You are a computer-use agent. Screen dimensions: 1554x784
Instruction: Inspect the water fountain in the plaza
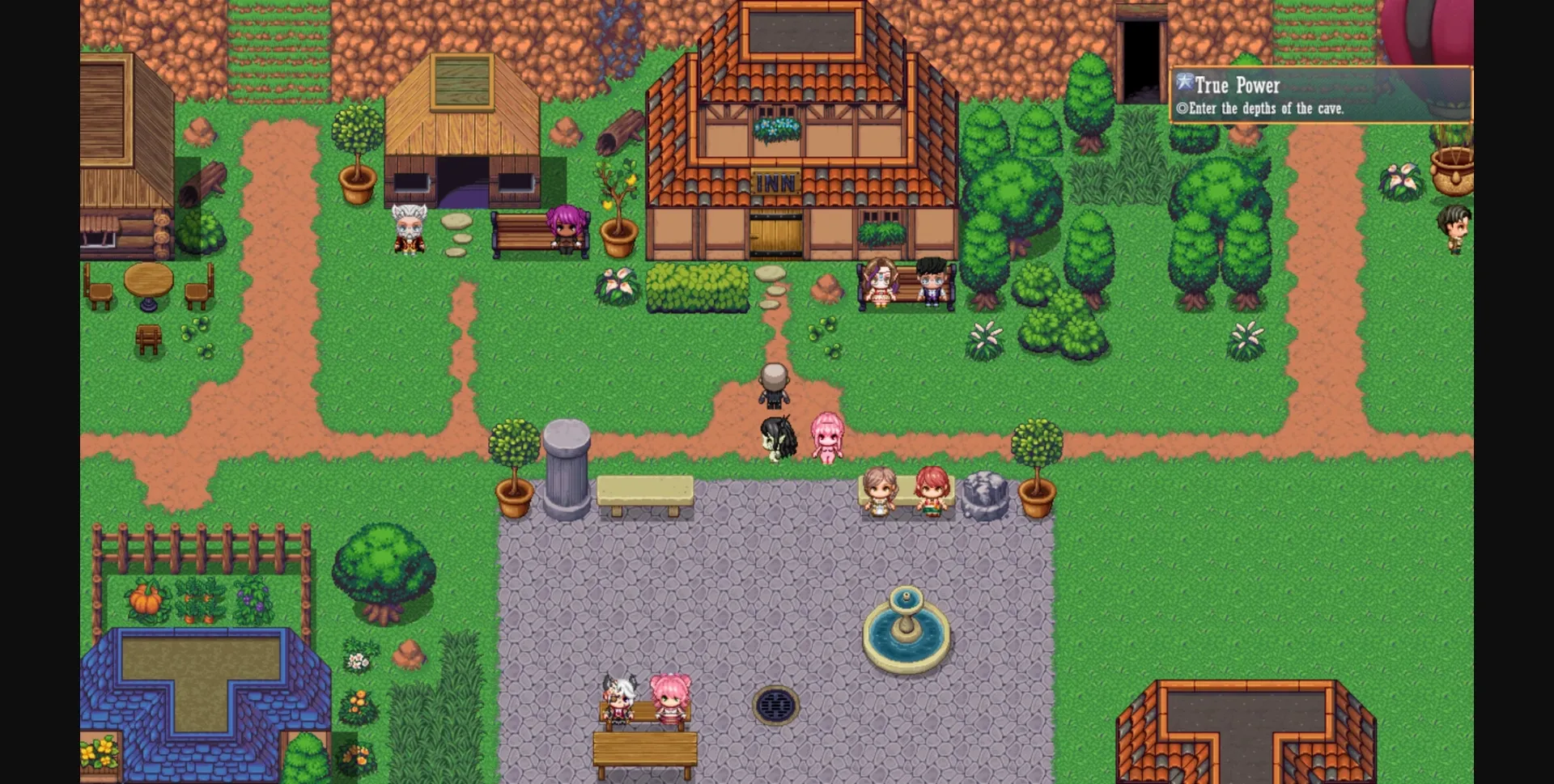(x=906, y=631)
